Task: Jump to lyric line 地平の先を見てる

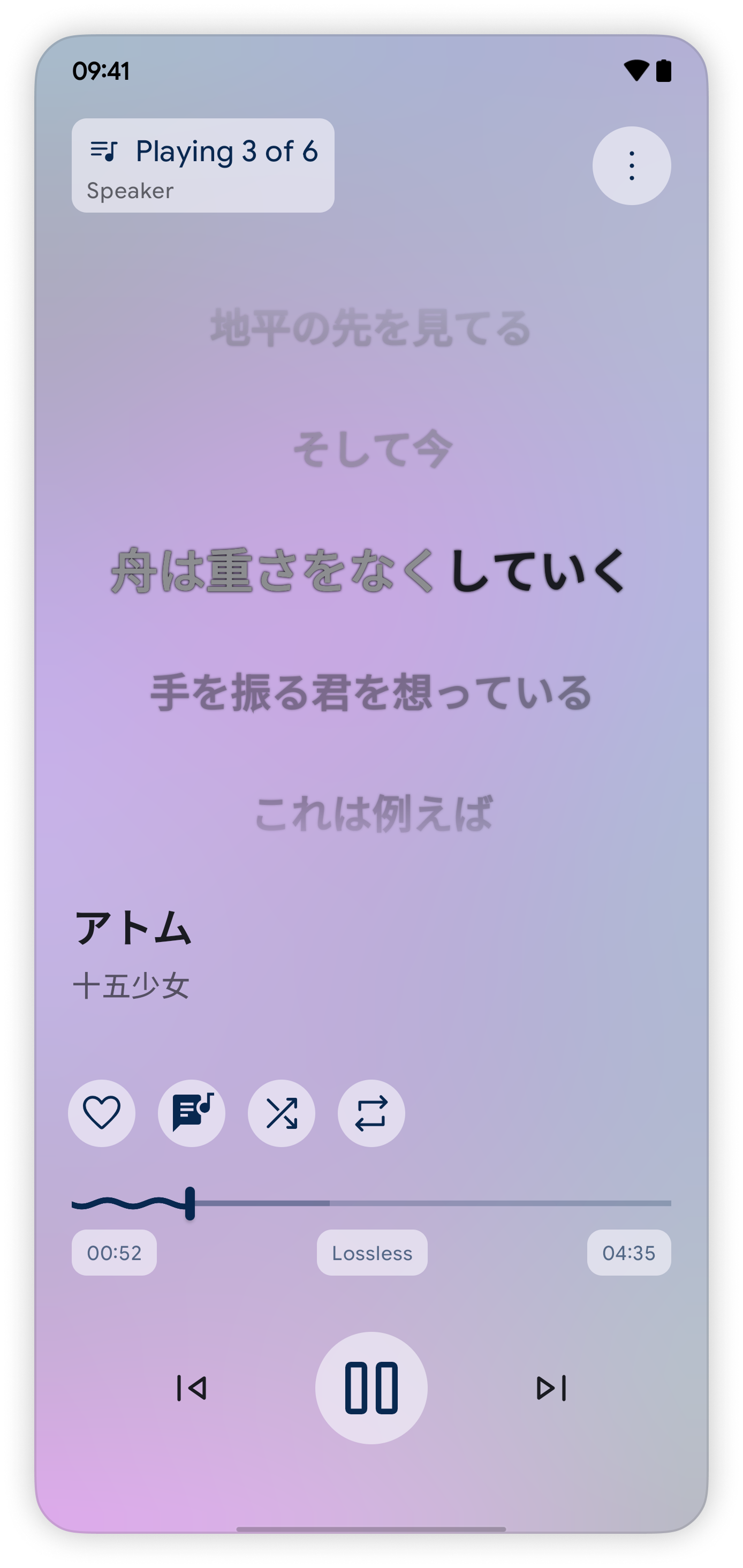Action: 371,328
